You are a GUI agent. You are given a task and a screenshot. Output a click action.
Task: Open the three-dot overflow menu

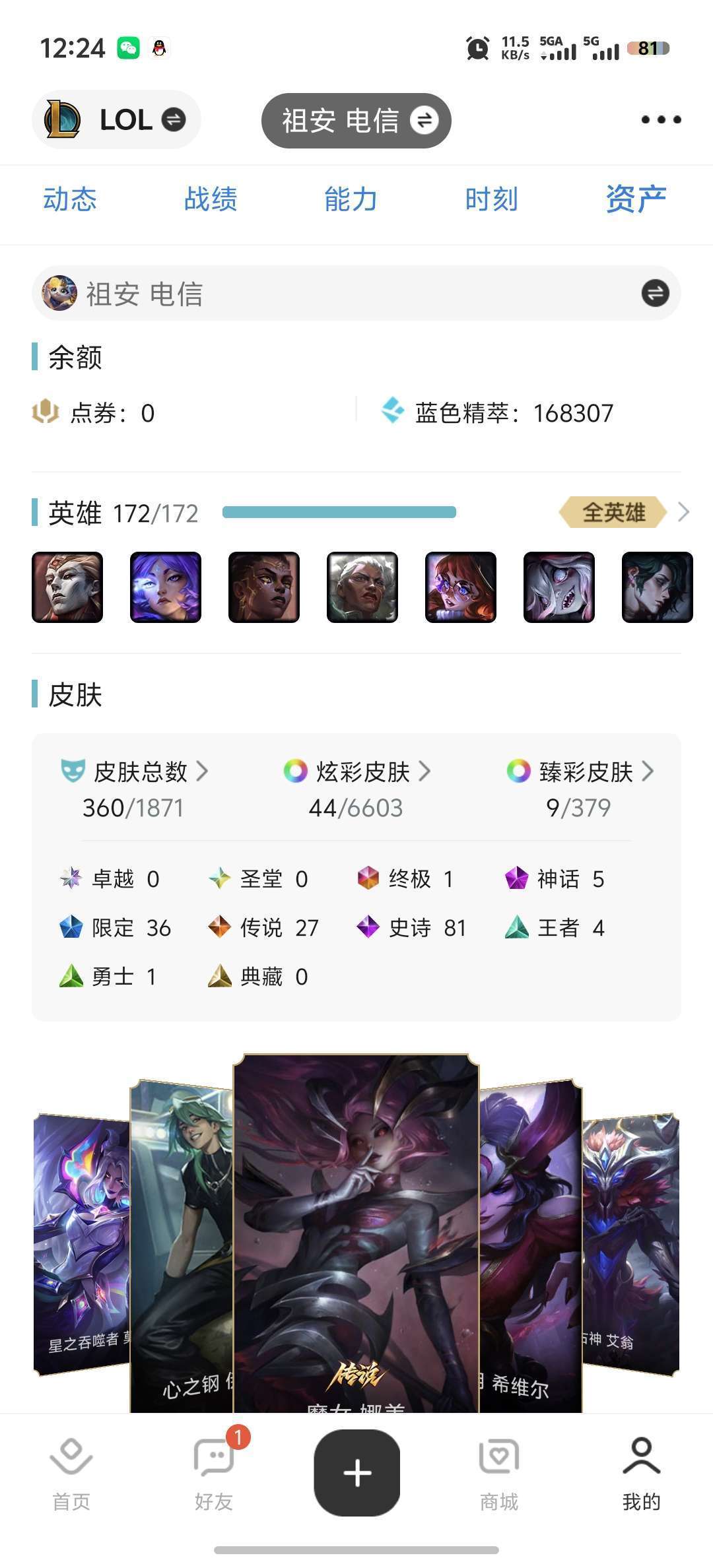661,119
